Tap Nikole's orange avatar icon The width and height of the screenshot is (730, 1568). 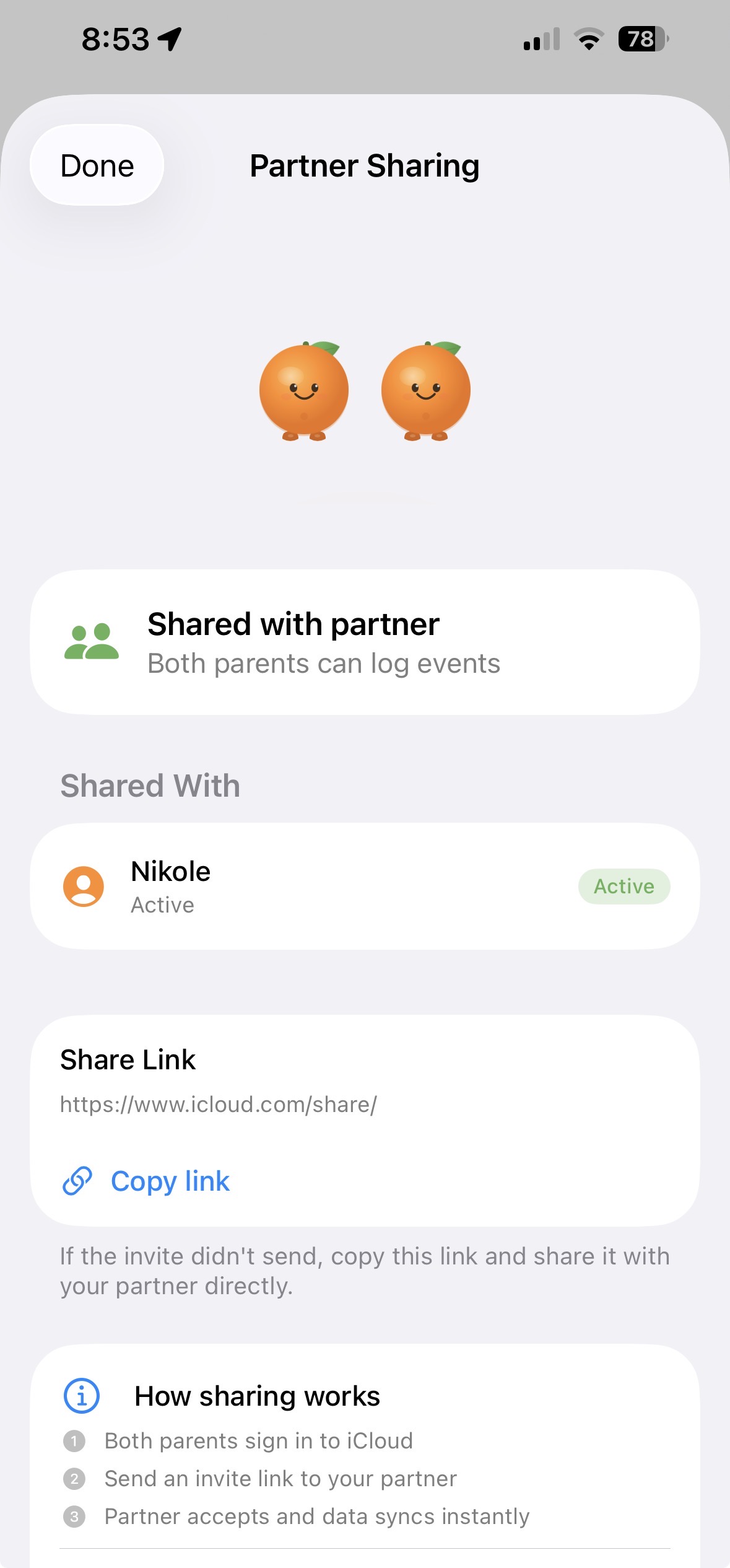click(84, 886)
